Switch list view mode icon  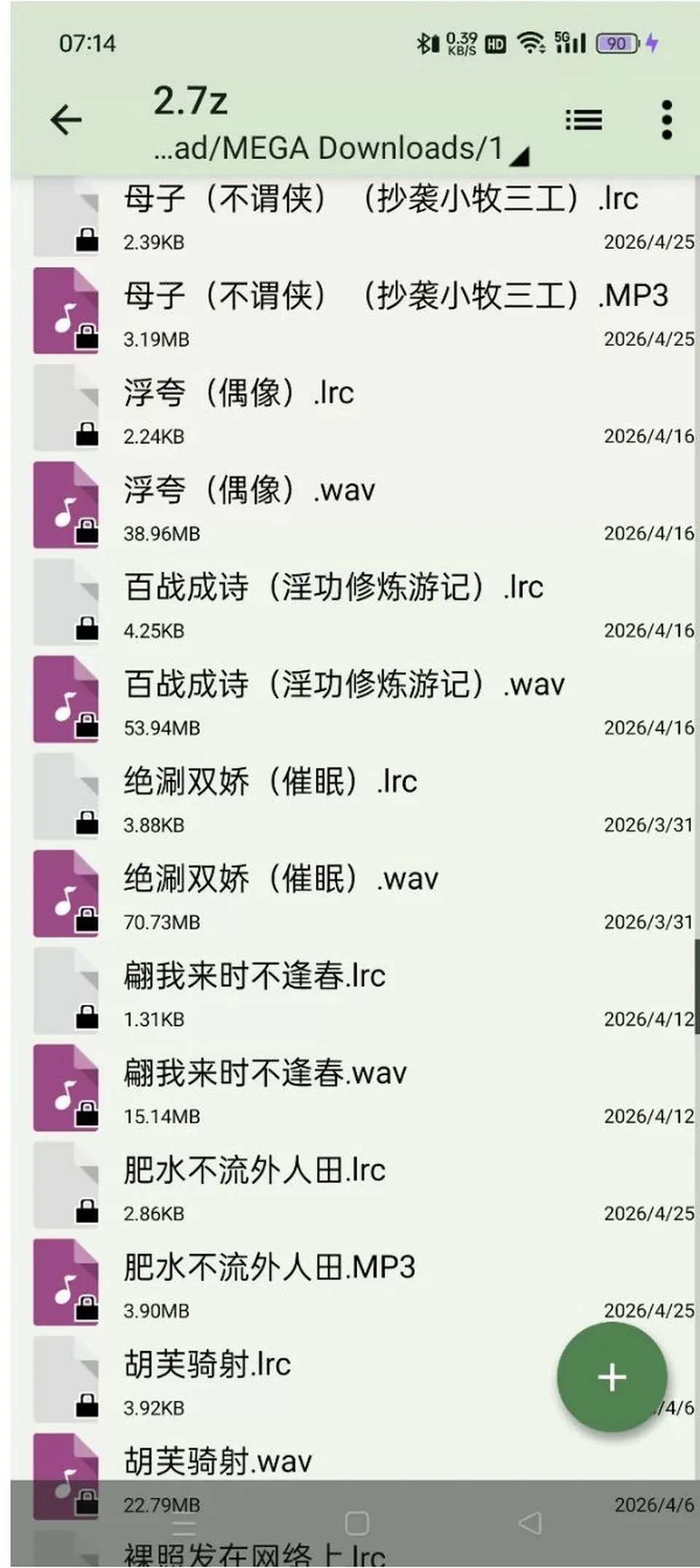pos(584,120)
